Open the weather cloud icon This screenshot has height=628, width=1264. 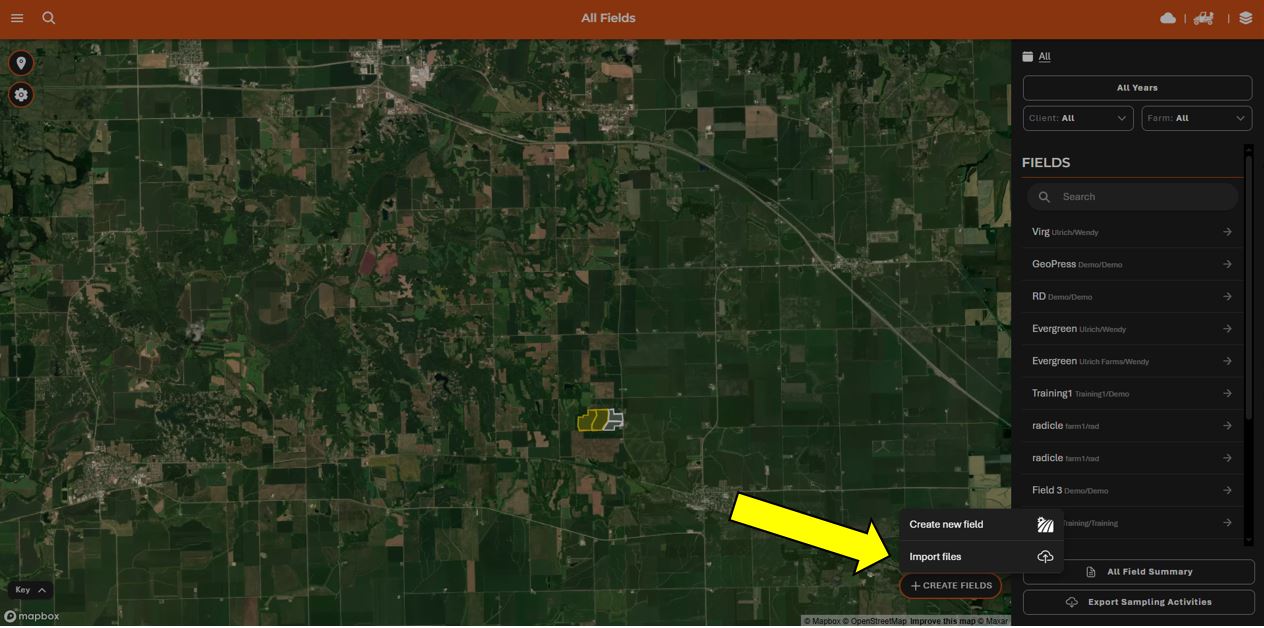point(1168,18)
